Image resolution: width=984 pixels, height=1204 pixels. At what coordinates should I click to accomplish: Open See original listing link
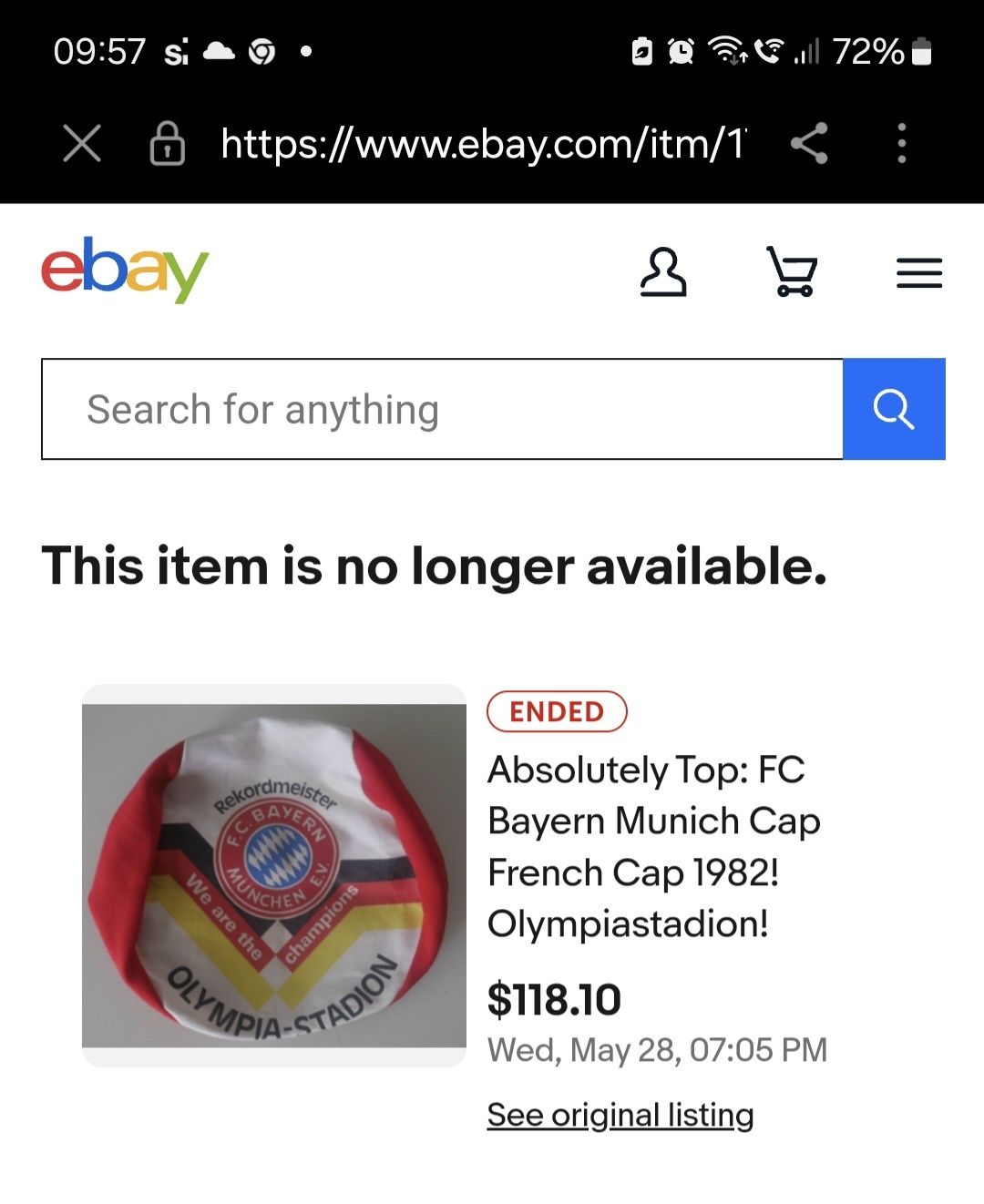point(620,1115)
